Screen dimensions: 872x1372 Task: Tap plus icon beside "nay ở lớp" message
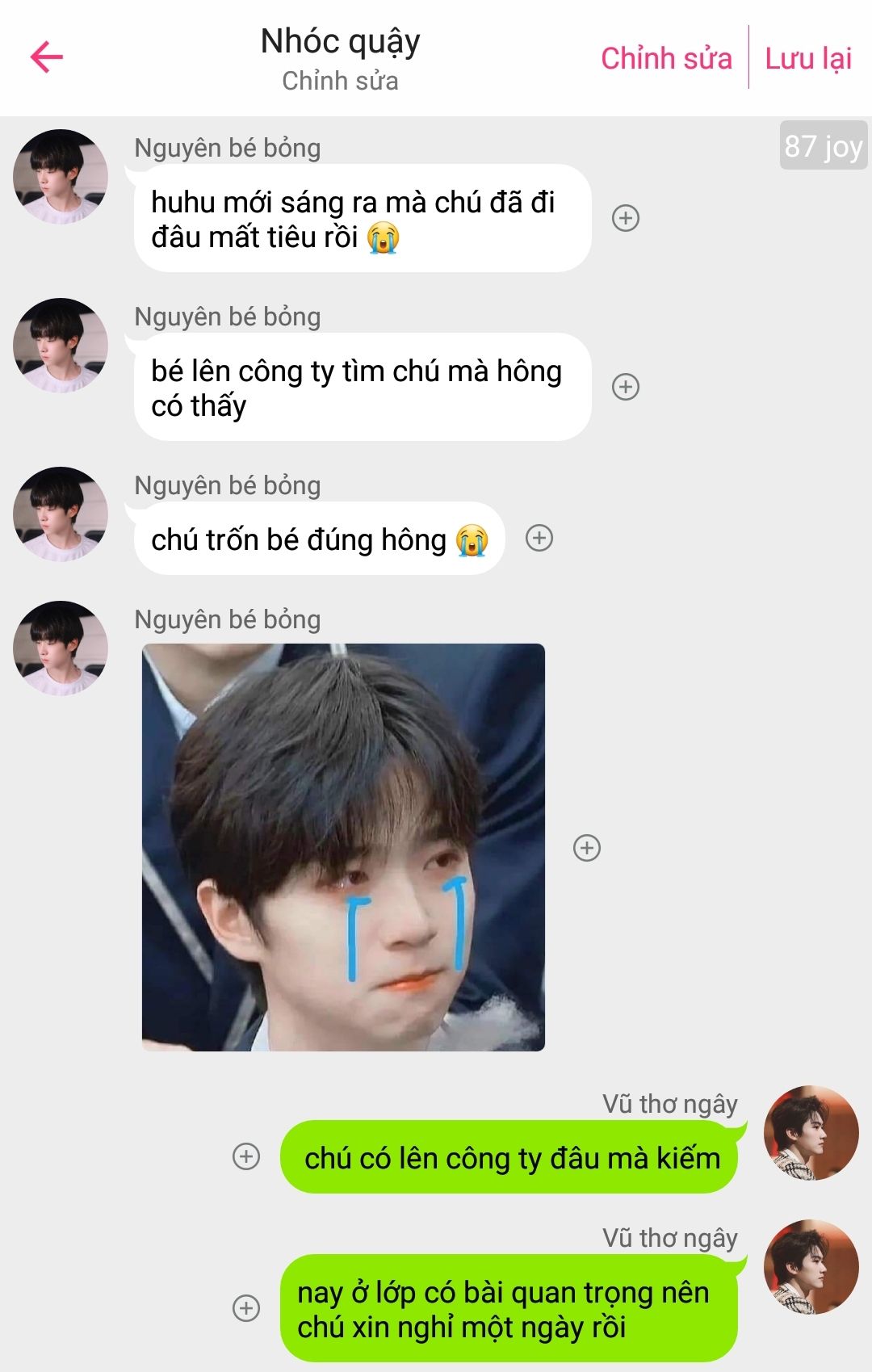pyautogui.click(x=246, y=1308)
